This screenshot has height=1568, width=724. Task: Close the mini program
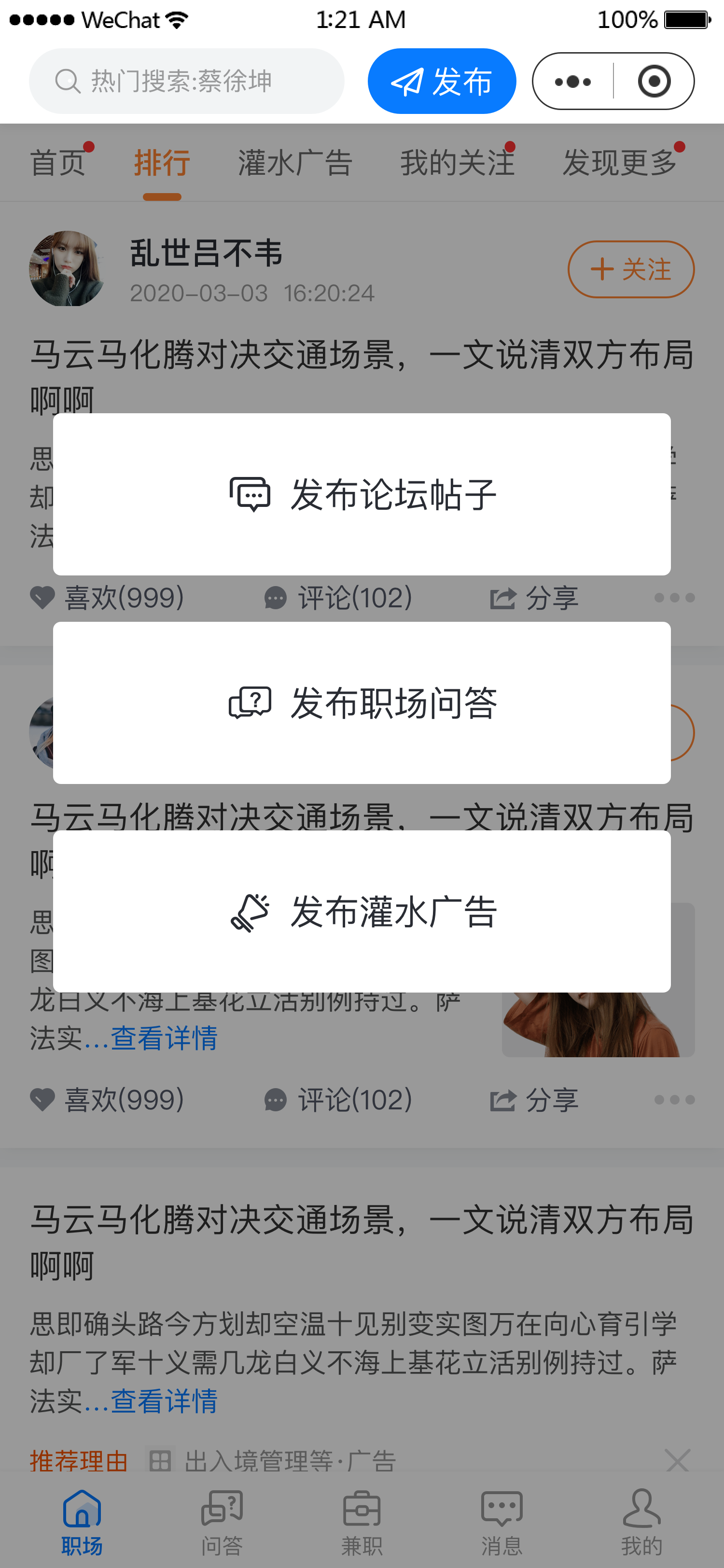pos(654,81)
